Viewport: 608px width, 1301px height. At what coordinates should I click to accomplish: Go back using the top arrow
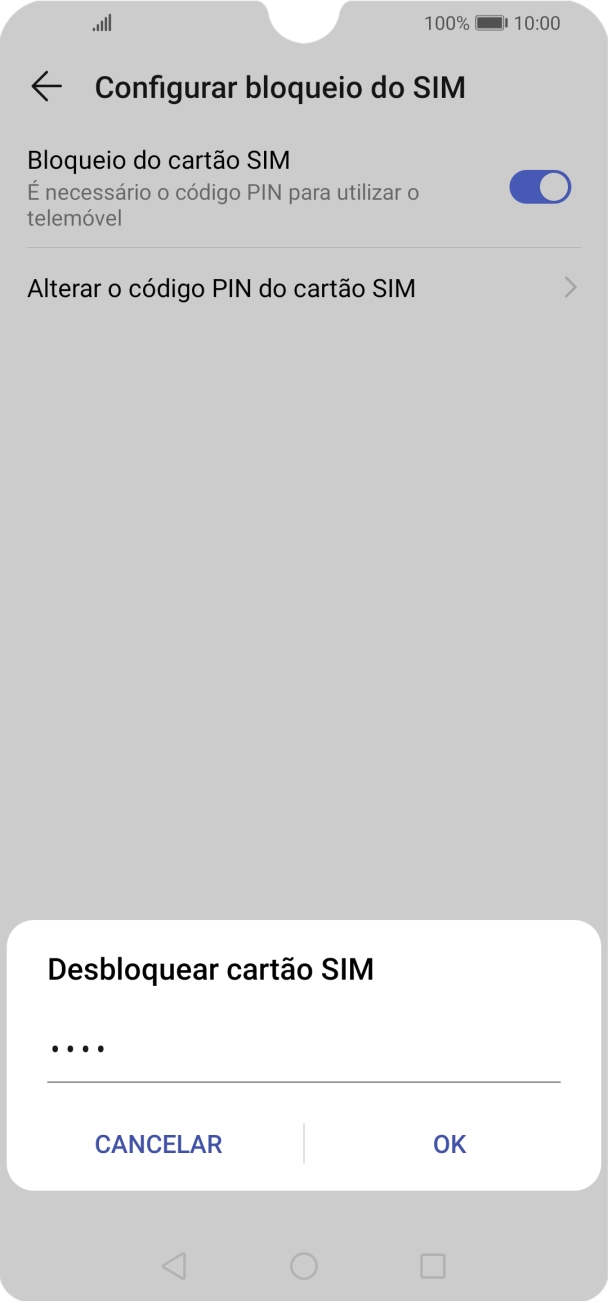point(46,87)
